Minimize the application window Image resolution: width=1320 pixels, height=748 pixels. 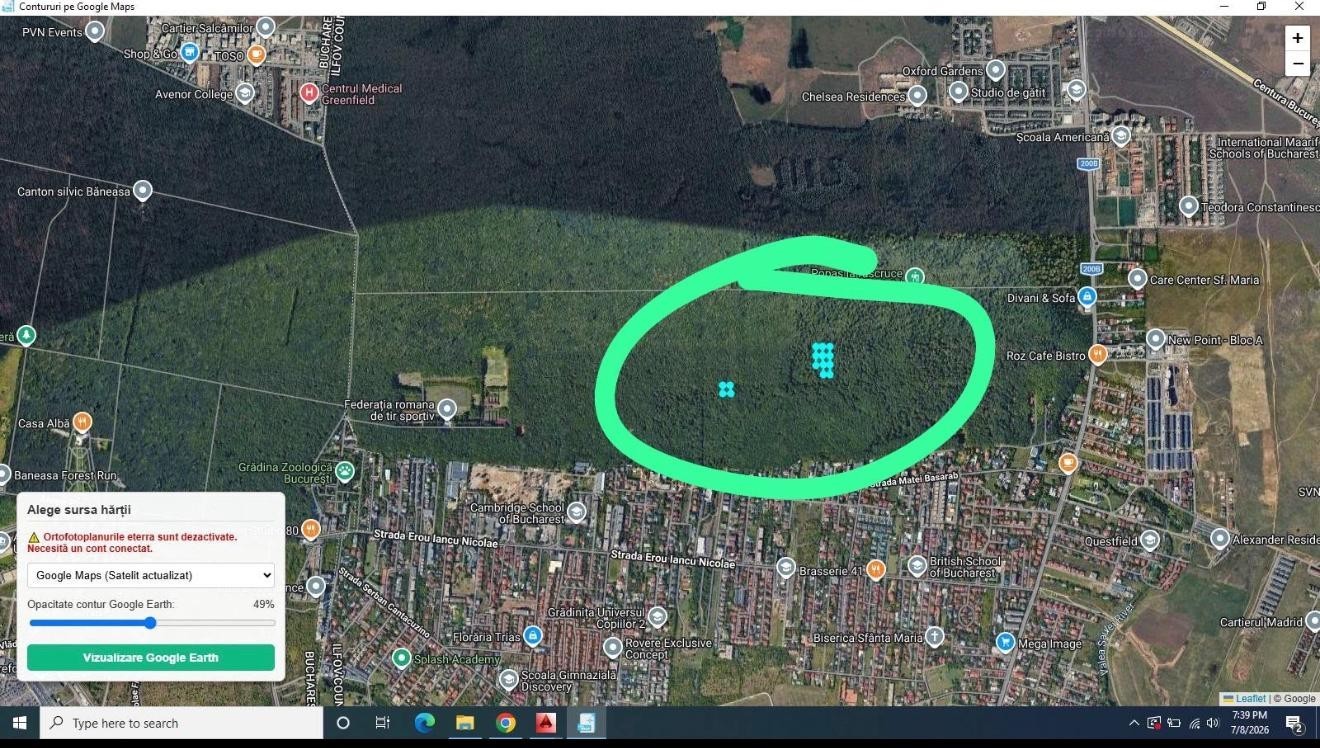tap(1224, 6)
